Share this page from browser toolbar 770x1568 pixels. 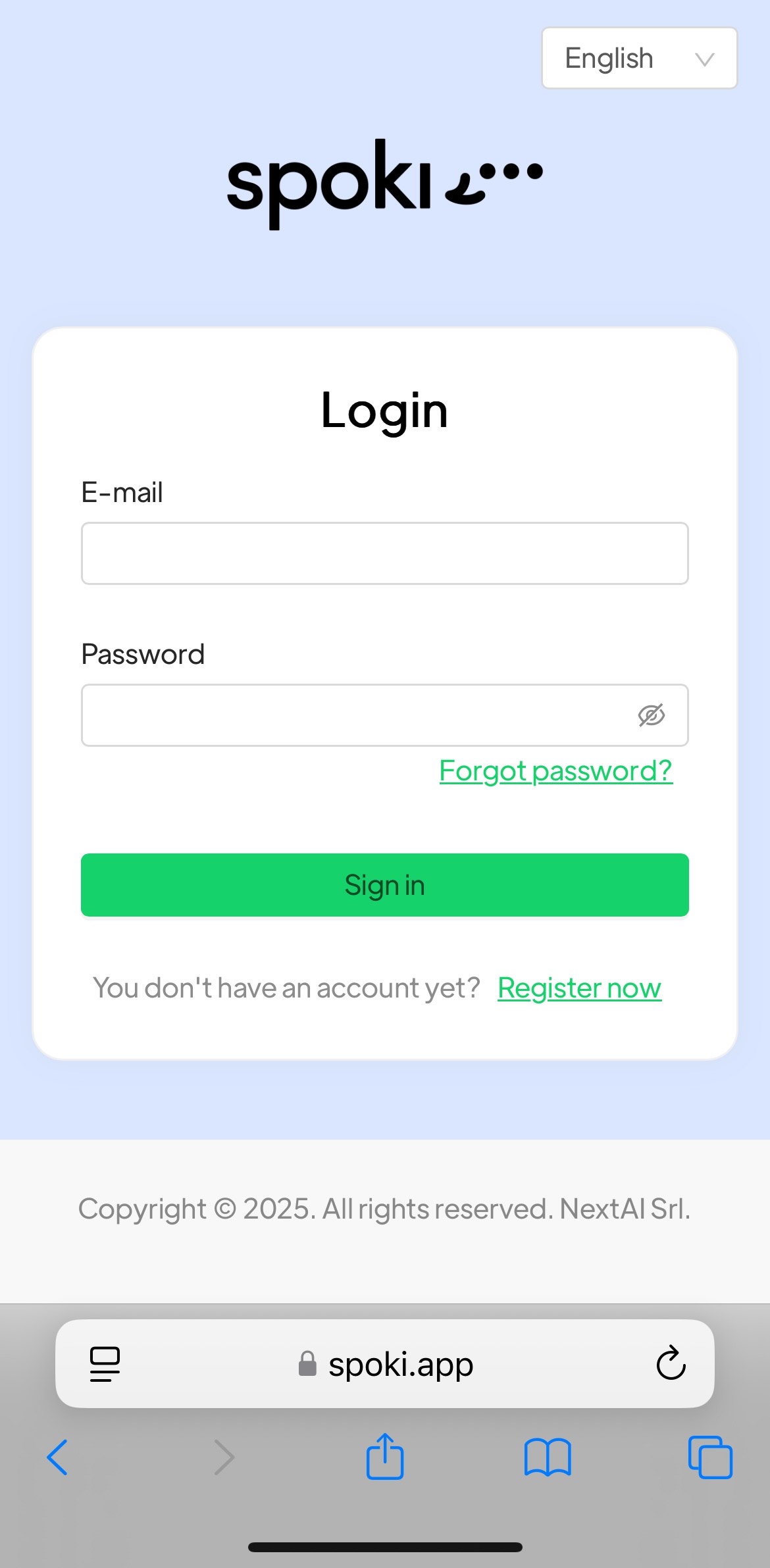(384, 1456)
